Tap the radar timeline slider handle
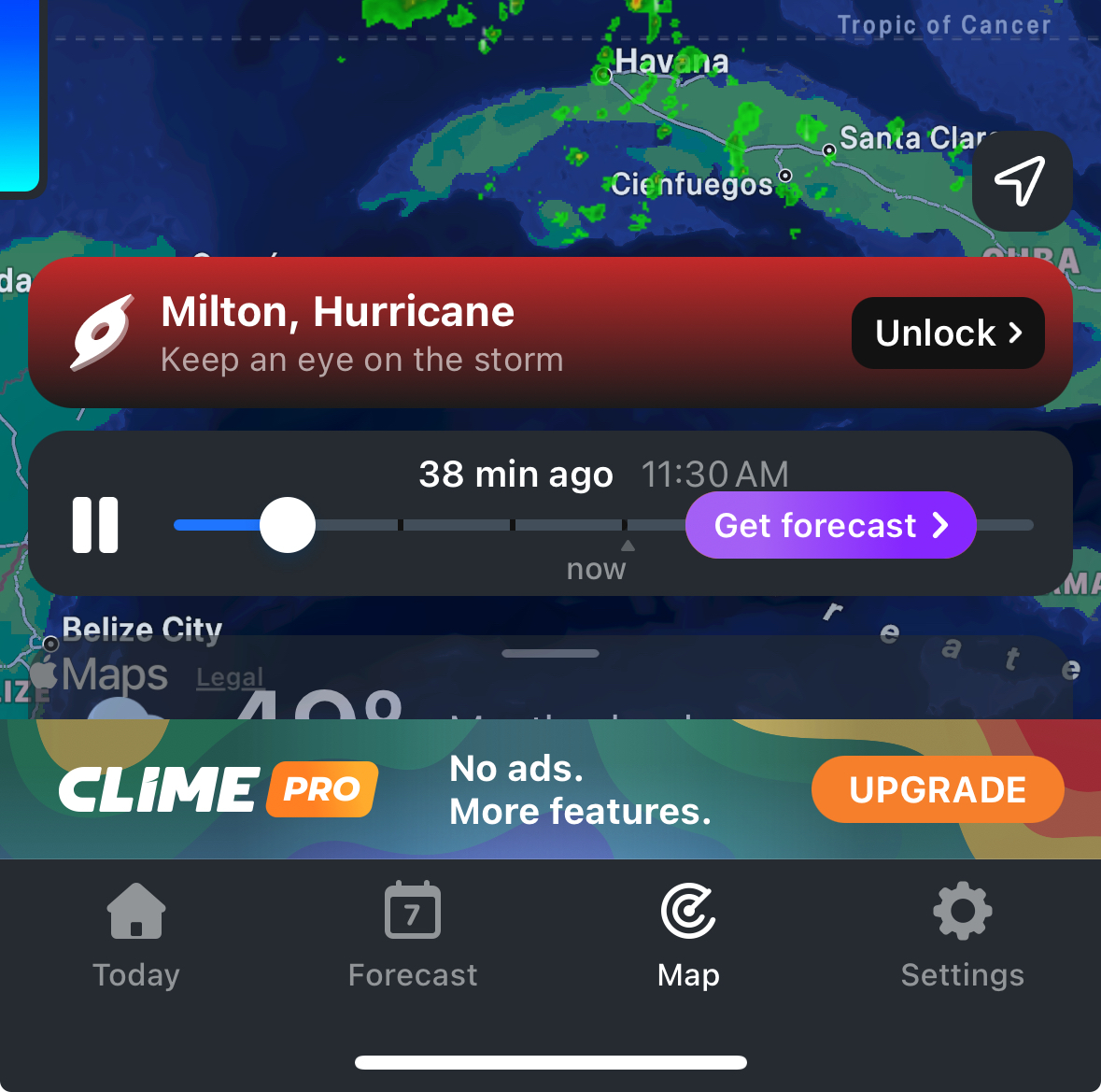Image resolution: width=1101 pixels, height=1092 pixels. tap(288, 525)
